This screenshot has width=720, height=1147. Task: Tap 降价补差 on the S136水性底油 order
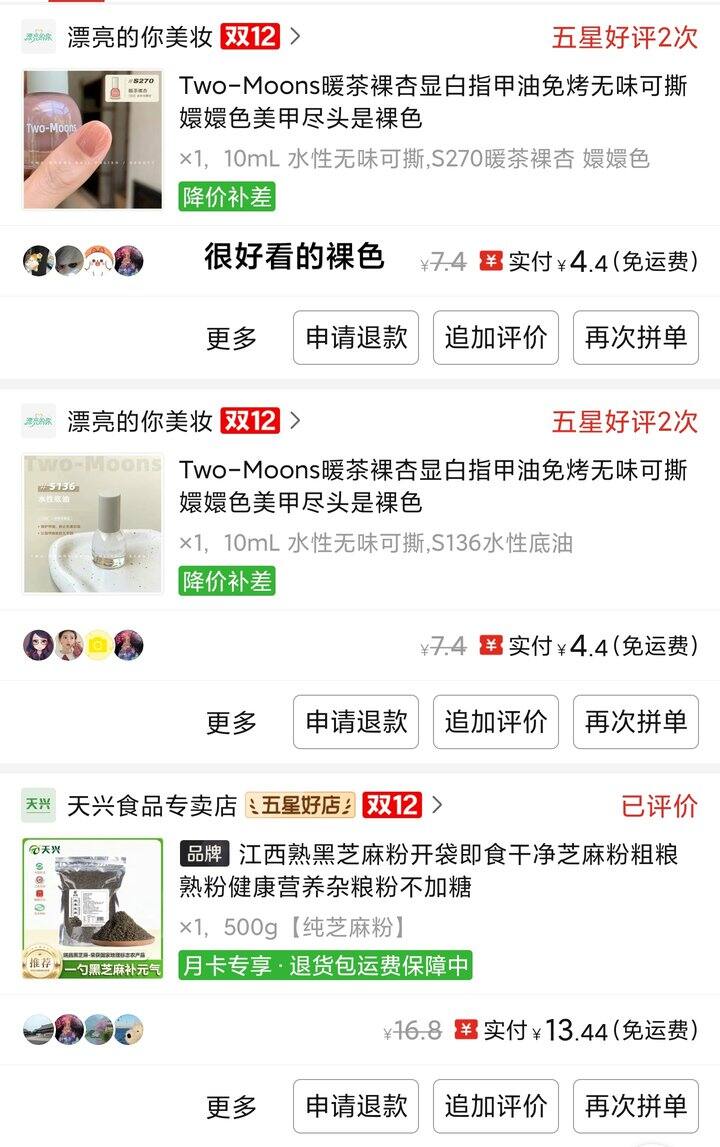227,581
